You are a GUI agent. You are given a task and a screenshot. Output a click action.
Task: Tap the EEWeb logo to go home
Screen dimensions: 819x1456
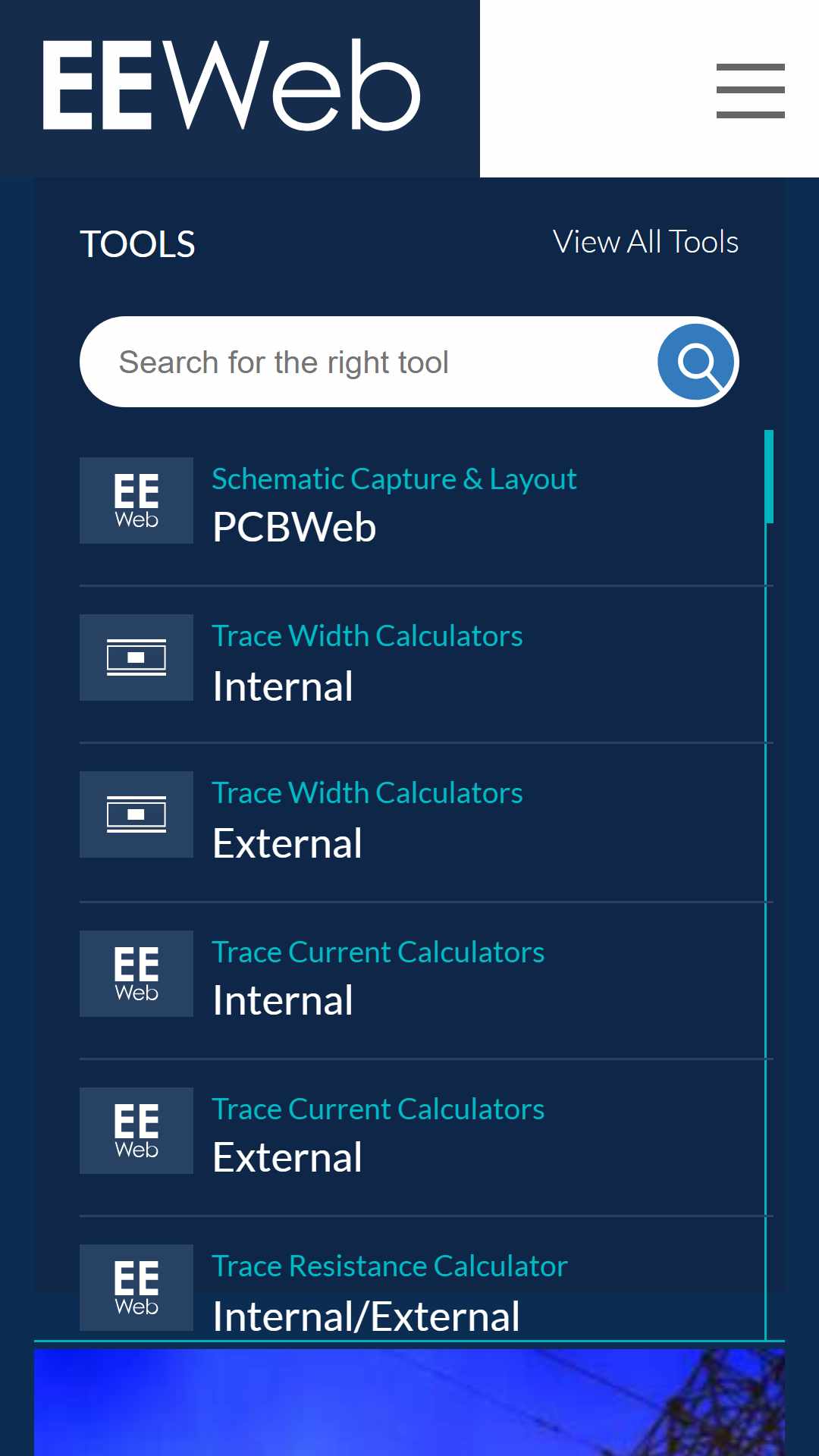click(231, 86)
